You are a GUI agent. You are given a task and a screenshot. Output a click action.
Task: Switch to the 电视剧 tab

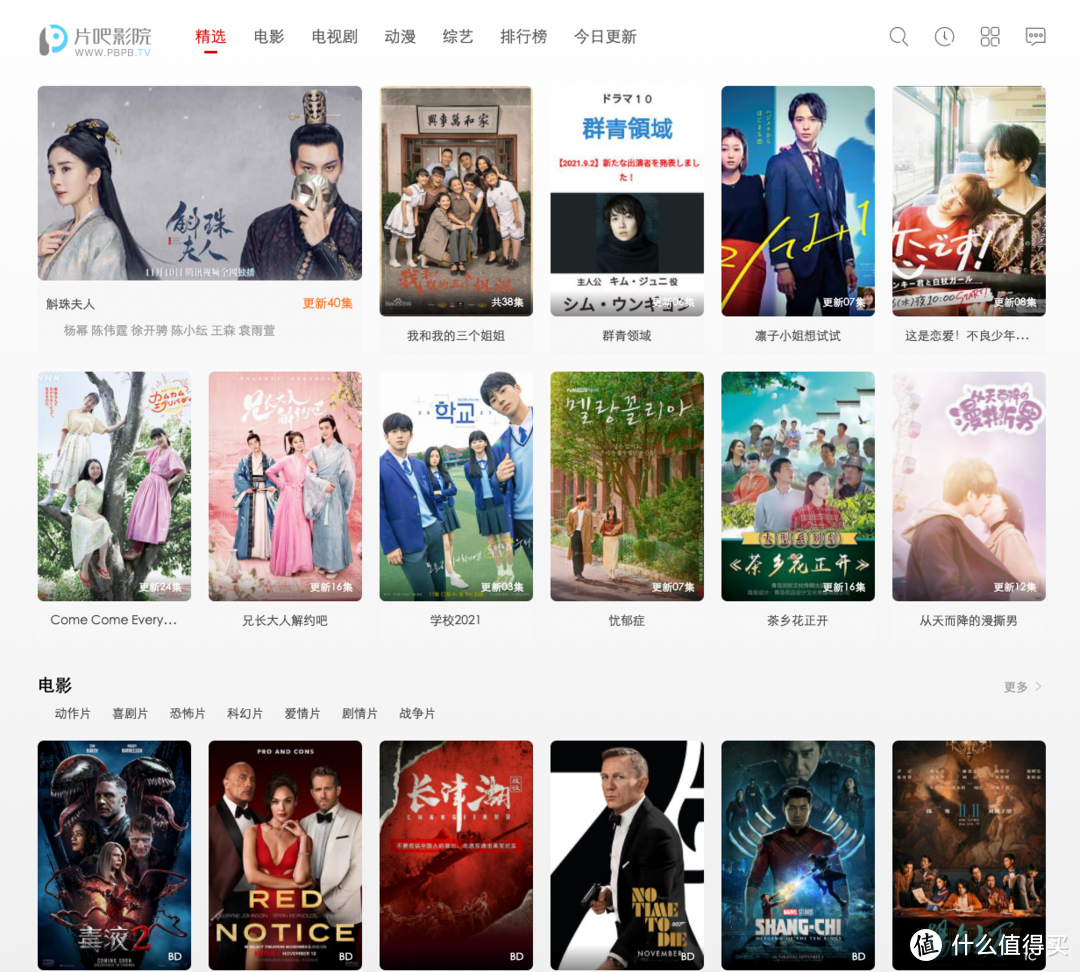[x=334, y=37]
